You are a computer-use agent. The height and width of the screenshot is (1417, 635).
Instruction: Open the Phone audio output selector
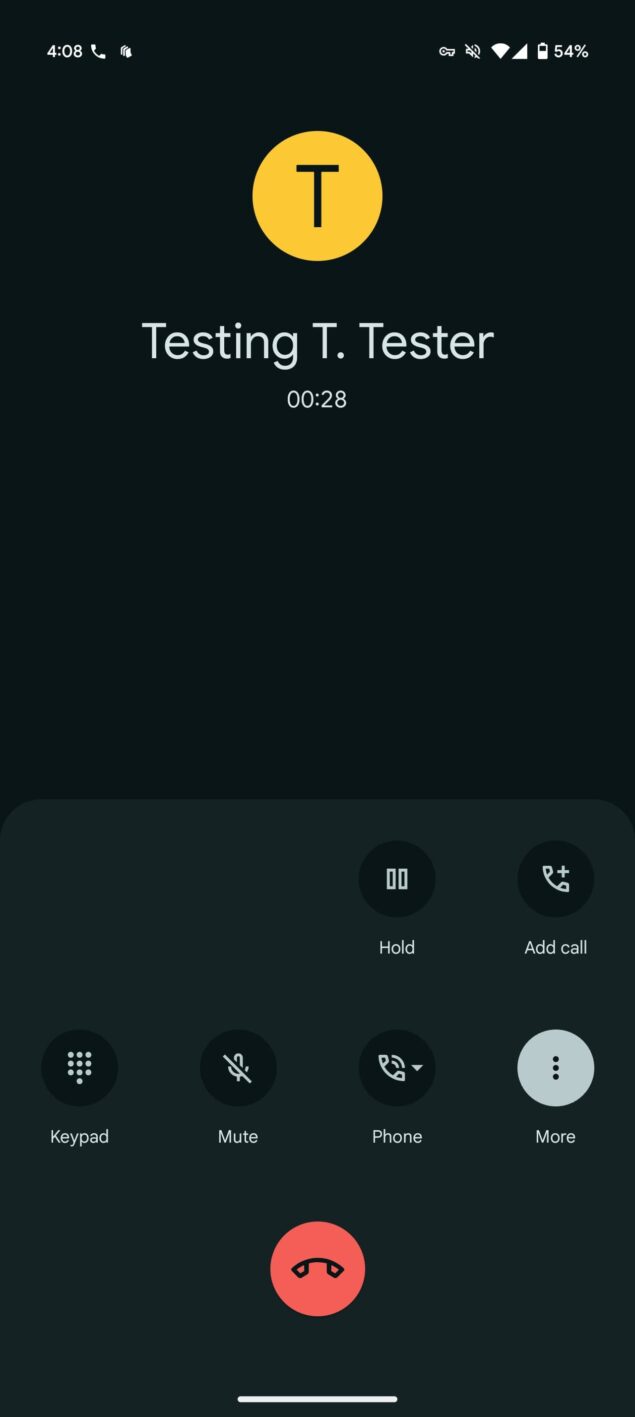tap(397, 1068)
